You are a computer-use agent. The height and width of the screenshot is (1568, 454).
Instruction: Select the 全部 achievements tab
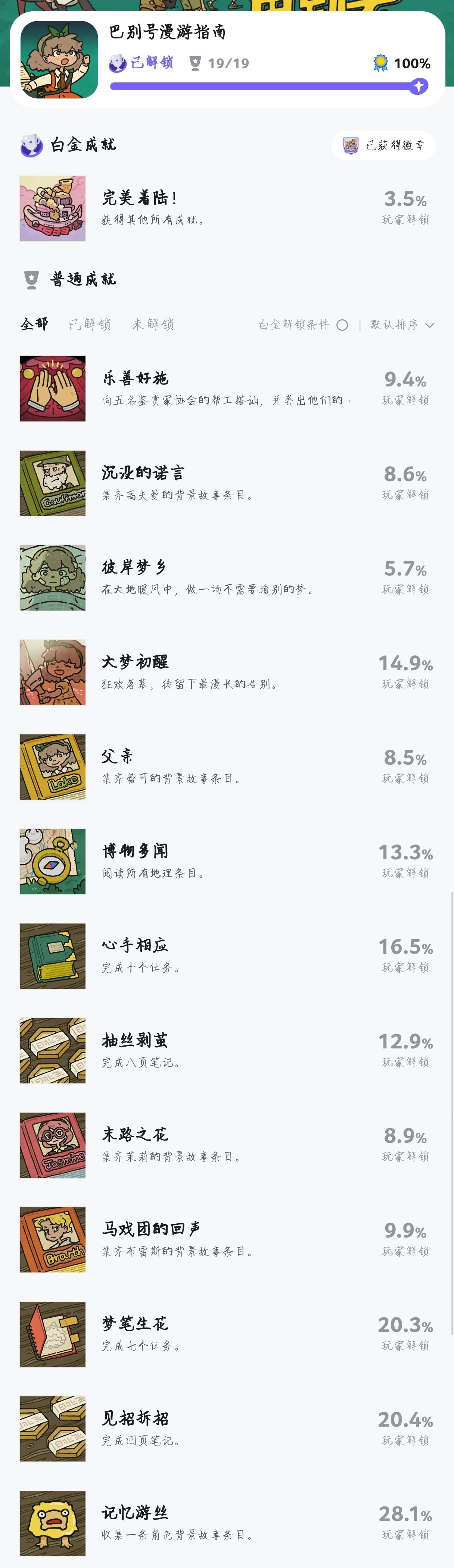click(34, 324)
